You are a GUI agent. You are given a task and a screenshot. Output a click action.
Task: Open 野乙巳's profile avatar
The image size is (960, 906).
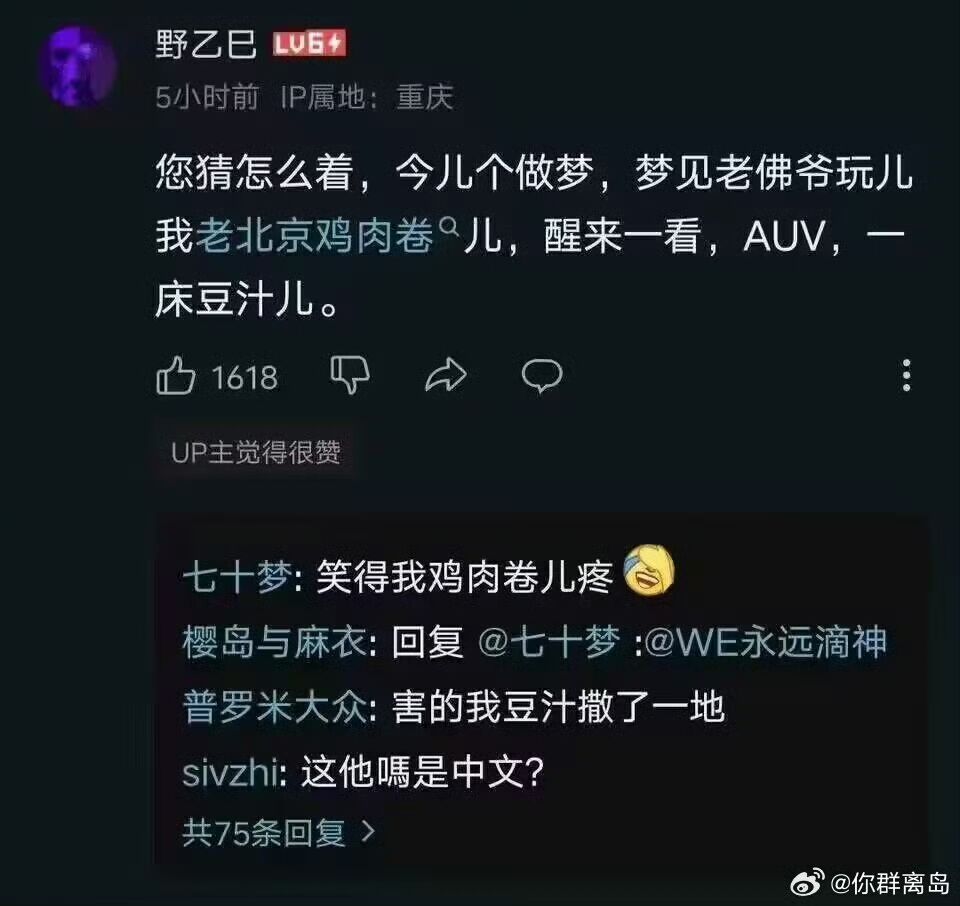tap(78, 67)
